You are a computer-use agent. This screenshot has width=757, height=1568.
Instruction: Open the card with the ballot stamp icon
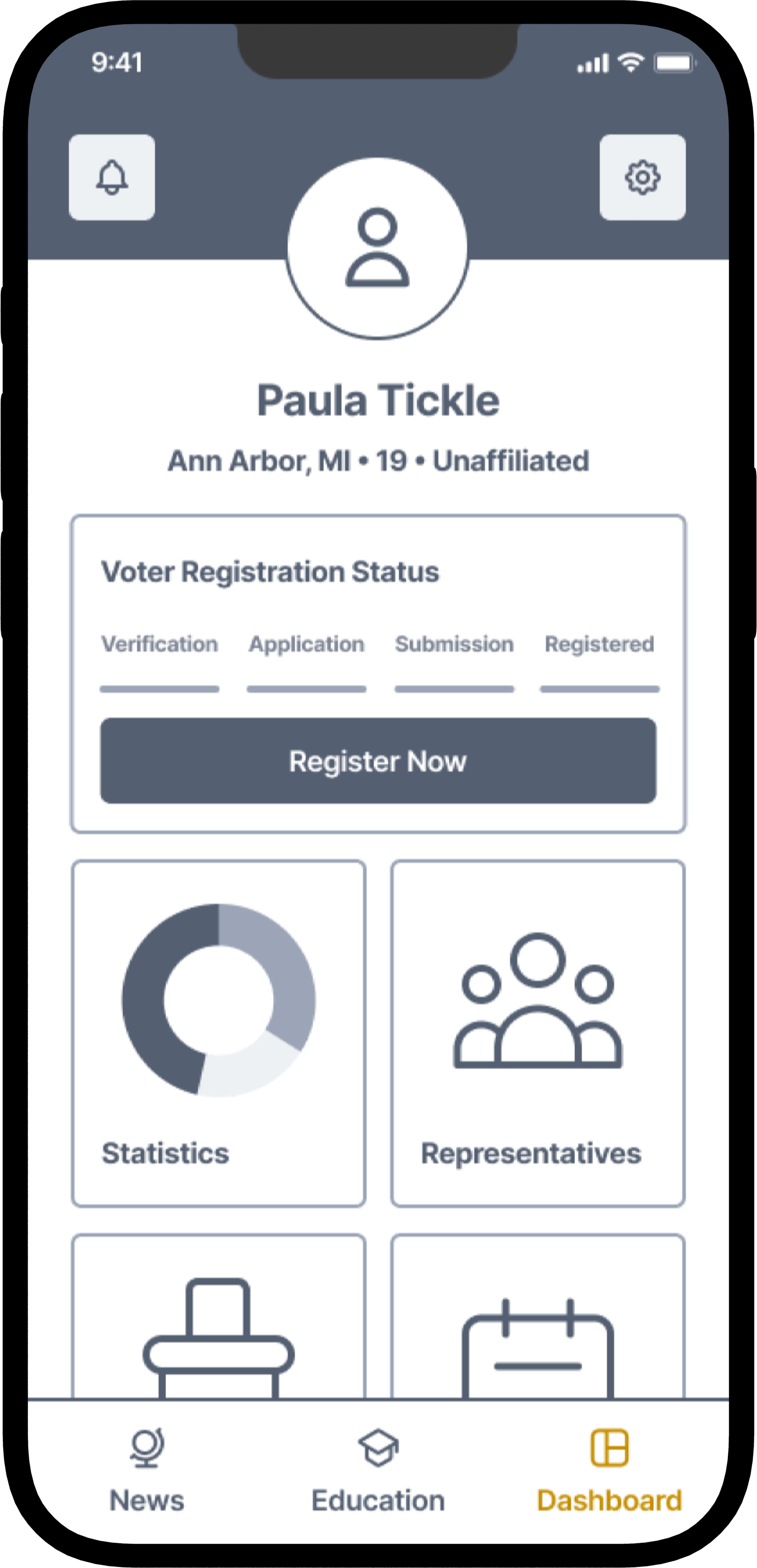219,1316
